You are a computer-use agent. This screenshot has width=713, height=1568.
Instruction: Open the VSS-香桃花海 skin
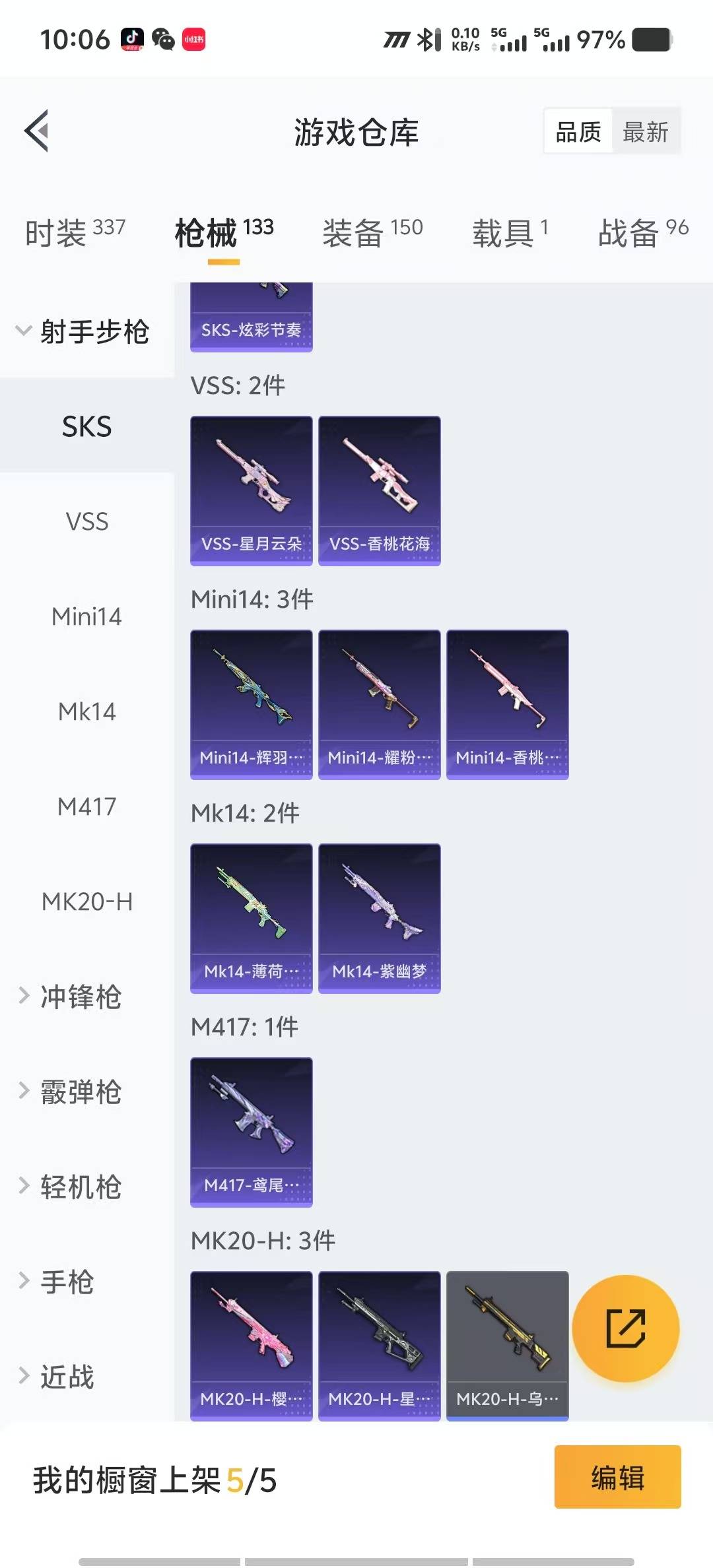pyautogui.click(x=380, y=490)
